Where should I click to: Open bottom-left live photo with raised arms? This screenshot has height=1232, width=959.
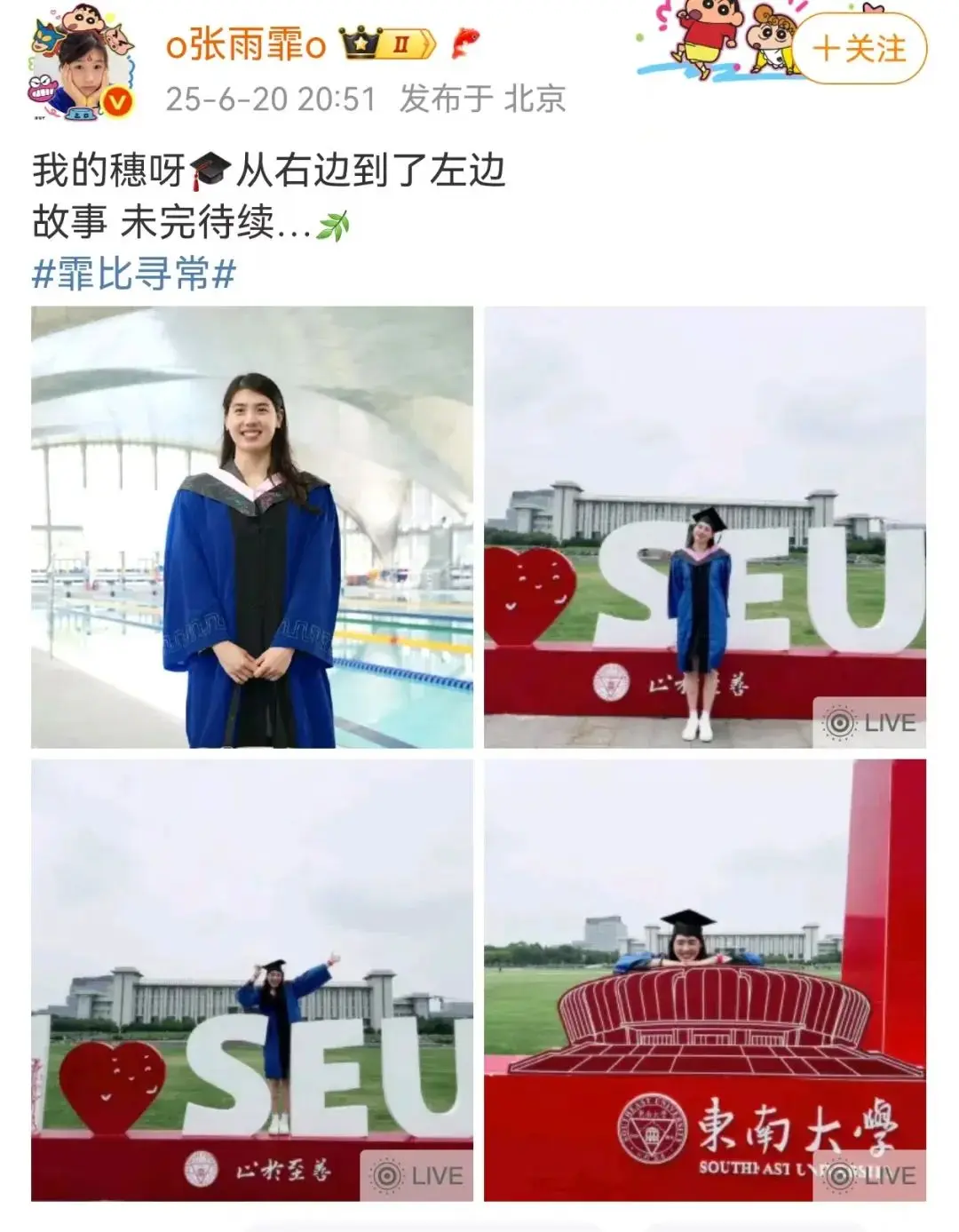click(x=252, y=980)
